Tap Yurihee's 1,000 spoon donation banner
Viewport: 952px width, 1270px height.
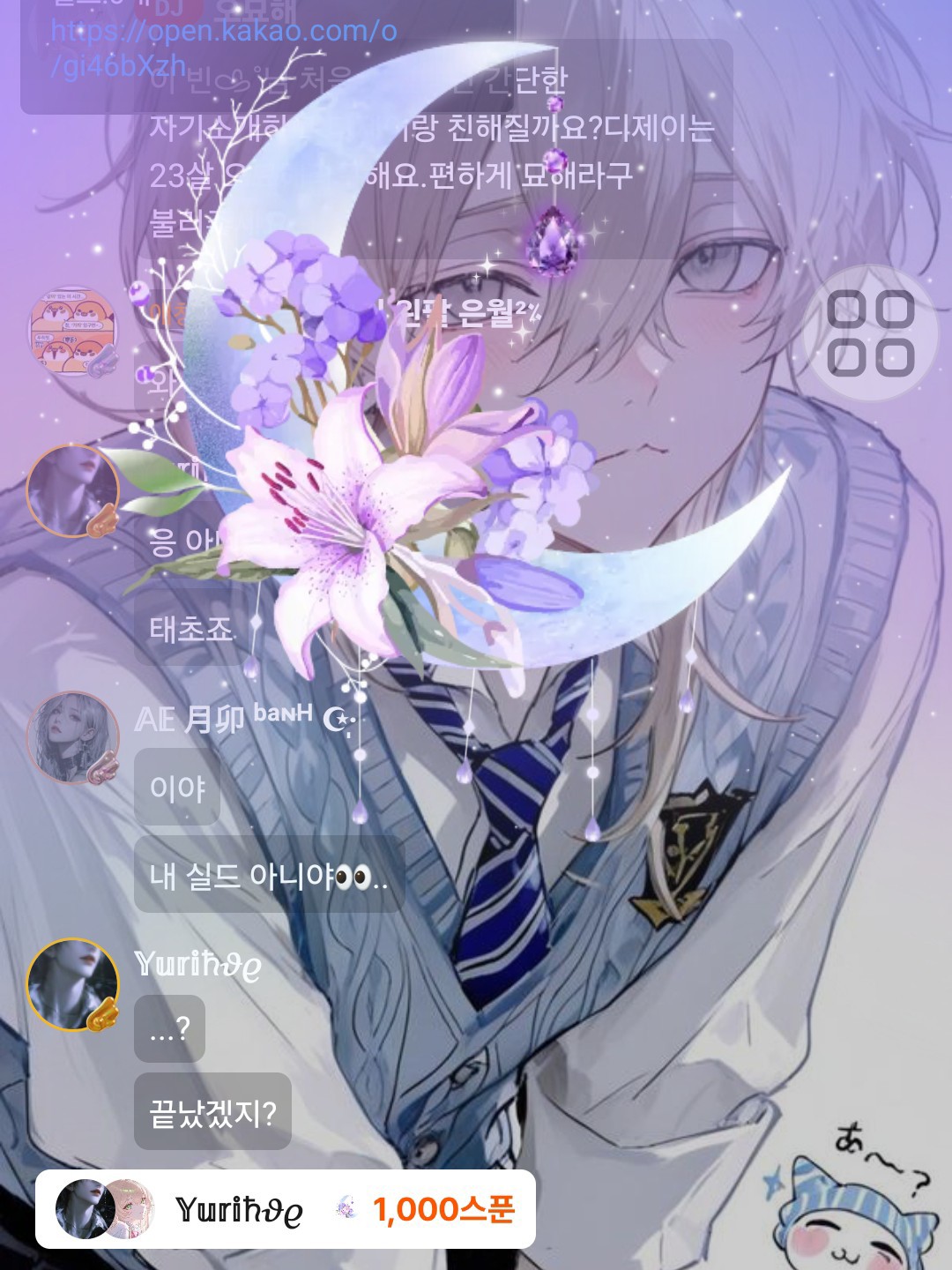pyautogui.click(x=286, y=1209)
